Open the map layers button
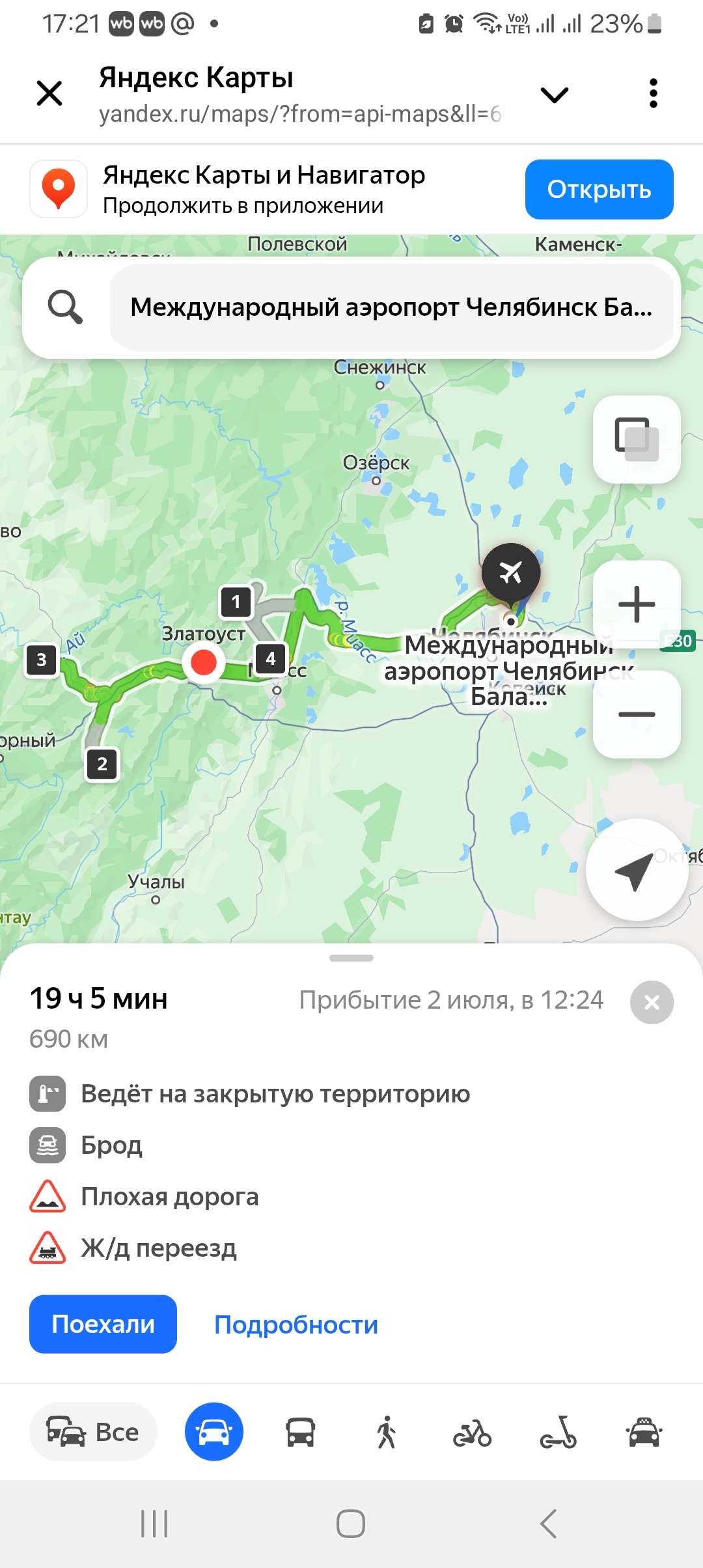703x1568 pixels. click(636, 439)
